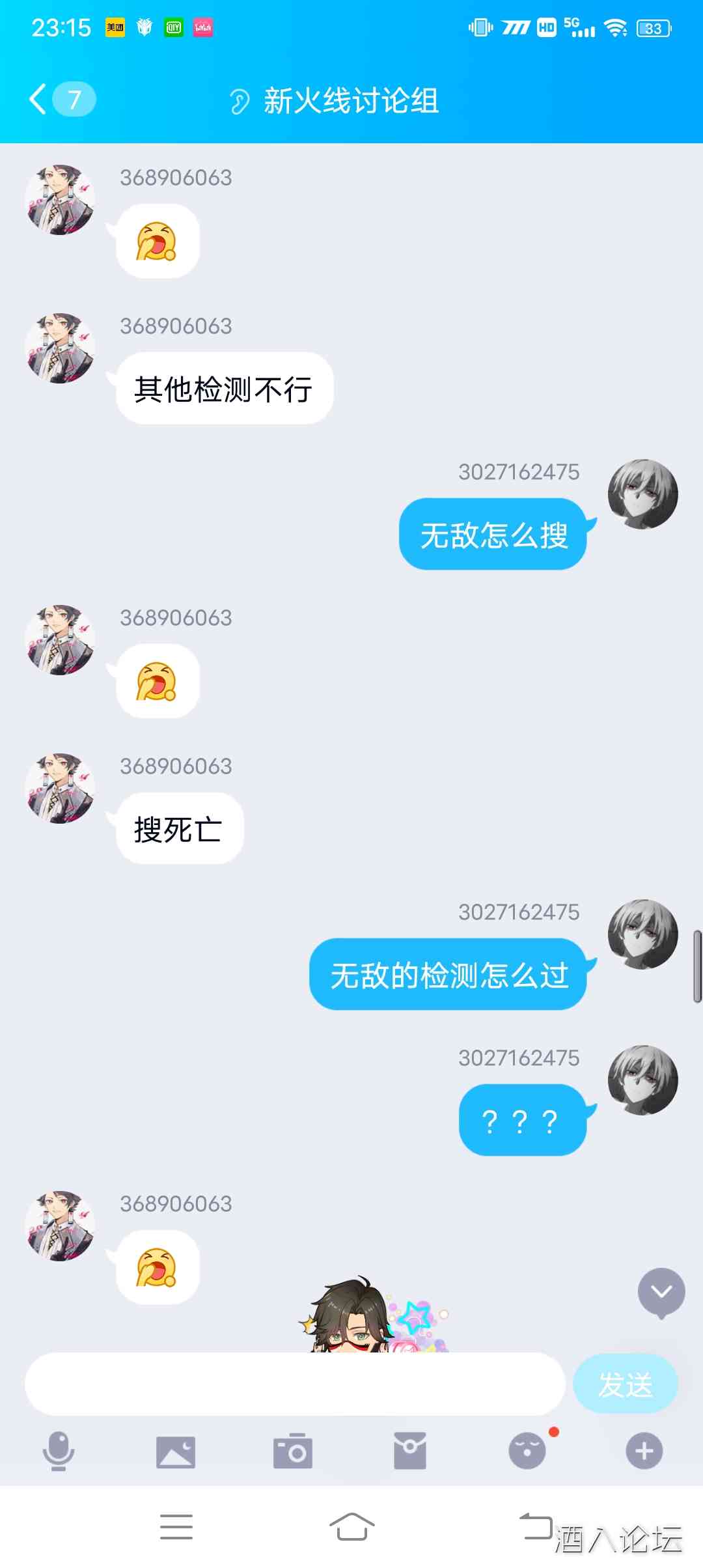The height and width of the screenshot is (1568, 703).
Task: Open the voice message microphone
Action: [59, 1451]
